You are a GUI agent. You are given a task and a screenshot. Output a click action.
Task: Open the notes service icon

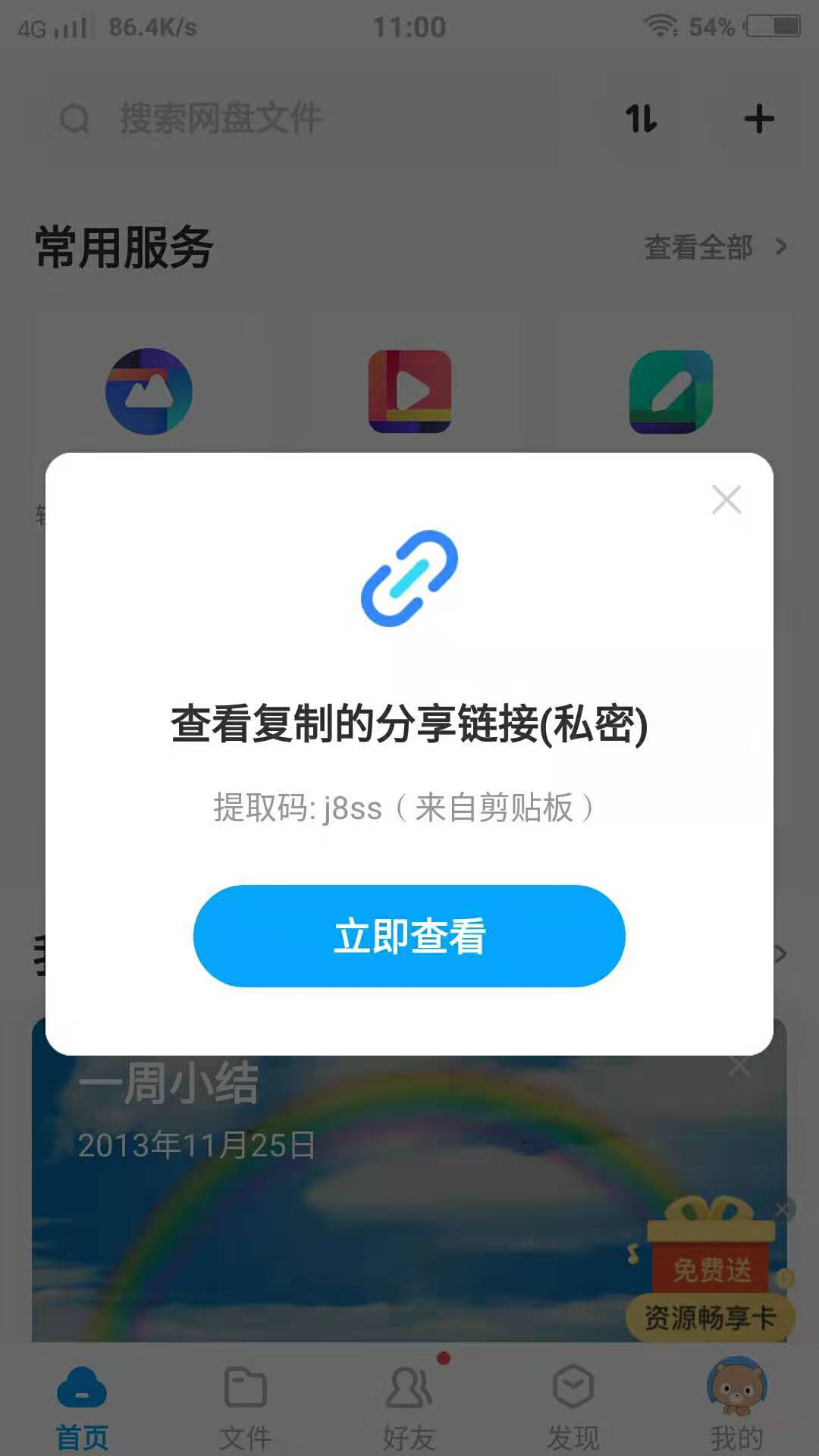pos(670,391)
